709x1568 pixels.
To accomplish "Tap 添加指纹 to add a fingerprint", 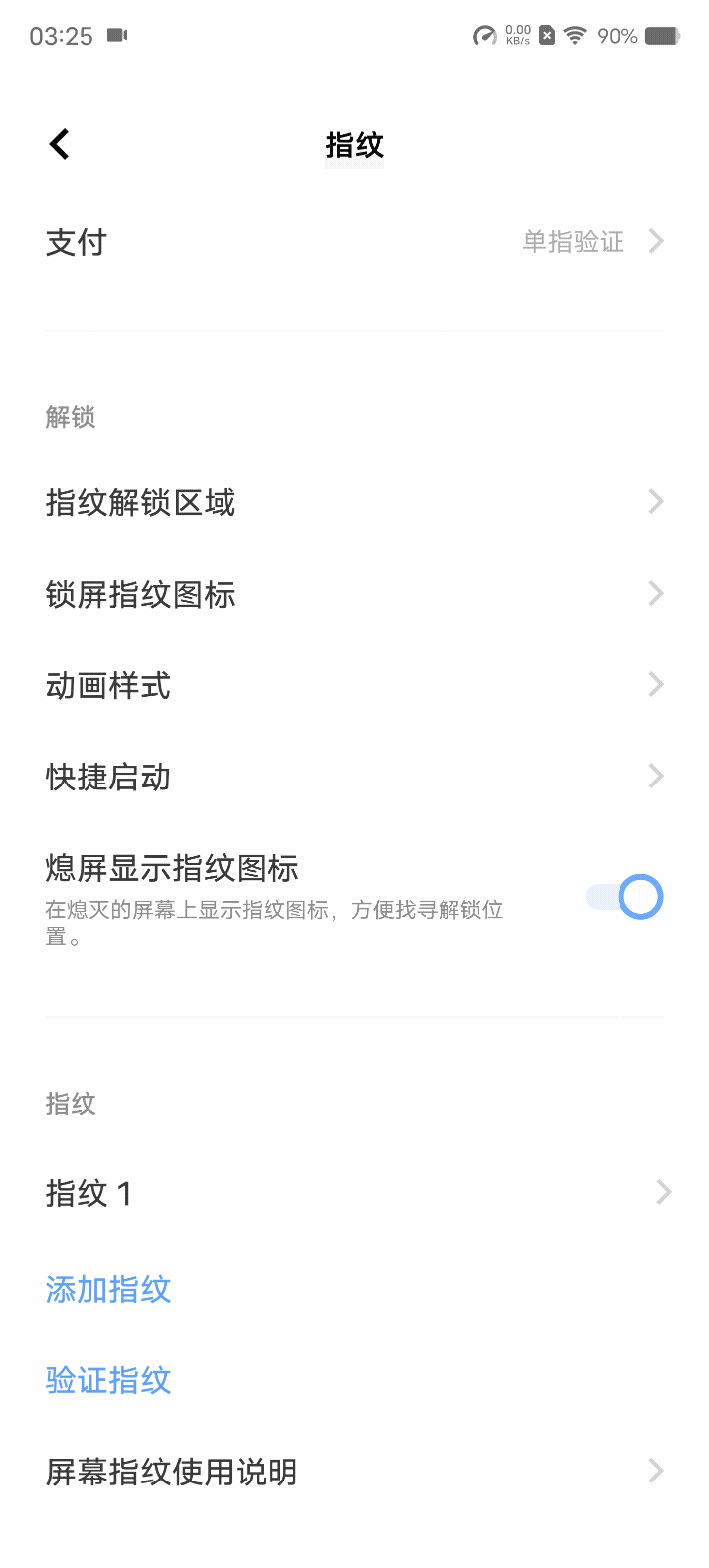I will pyautogui.click(x=108, y=1289).
